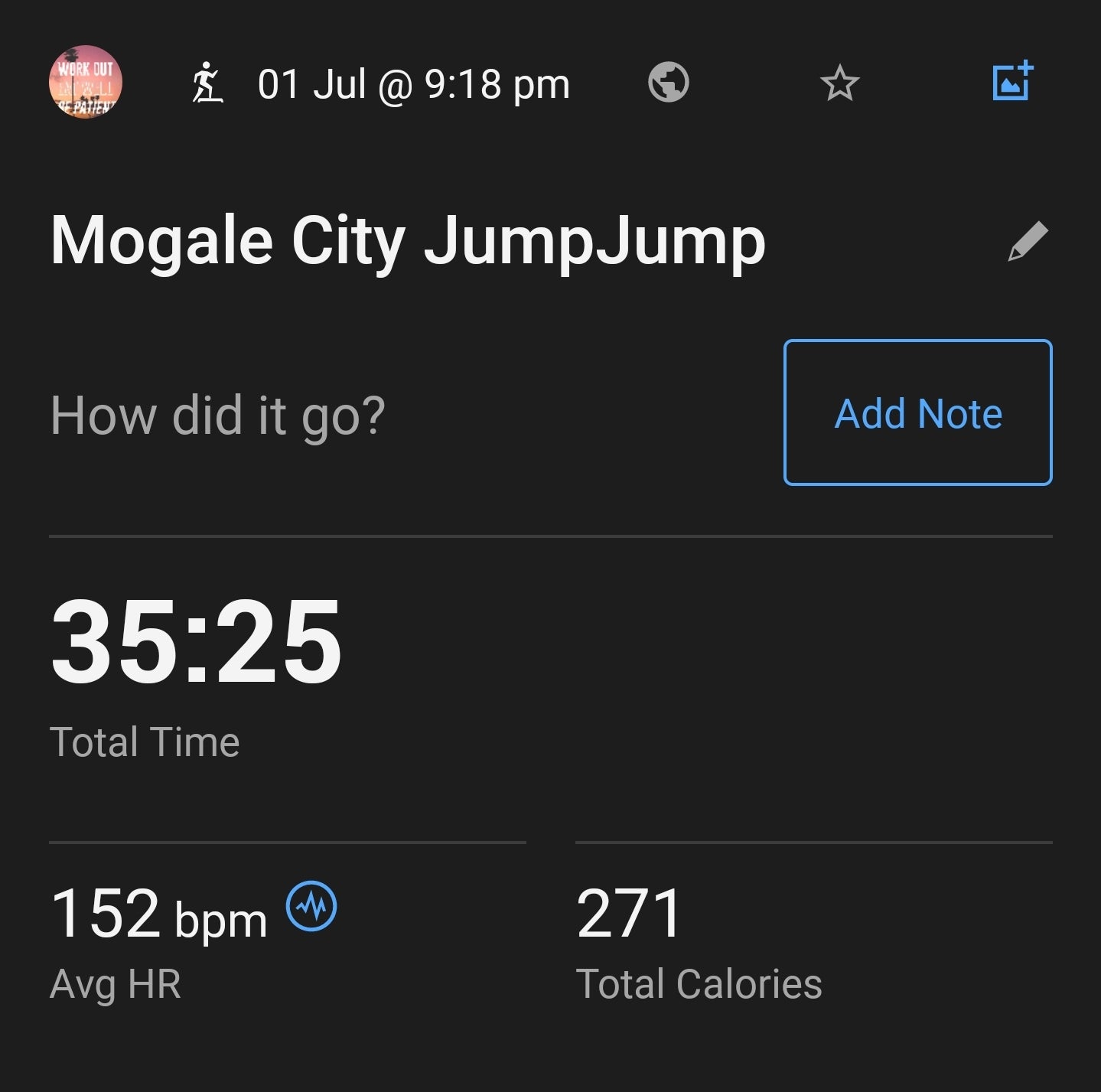
Task: Tap the Add Note button
Action: point(917,412)
